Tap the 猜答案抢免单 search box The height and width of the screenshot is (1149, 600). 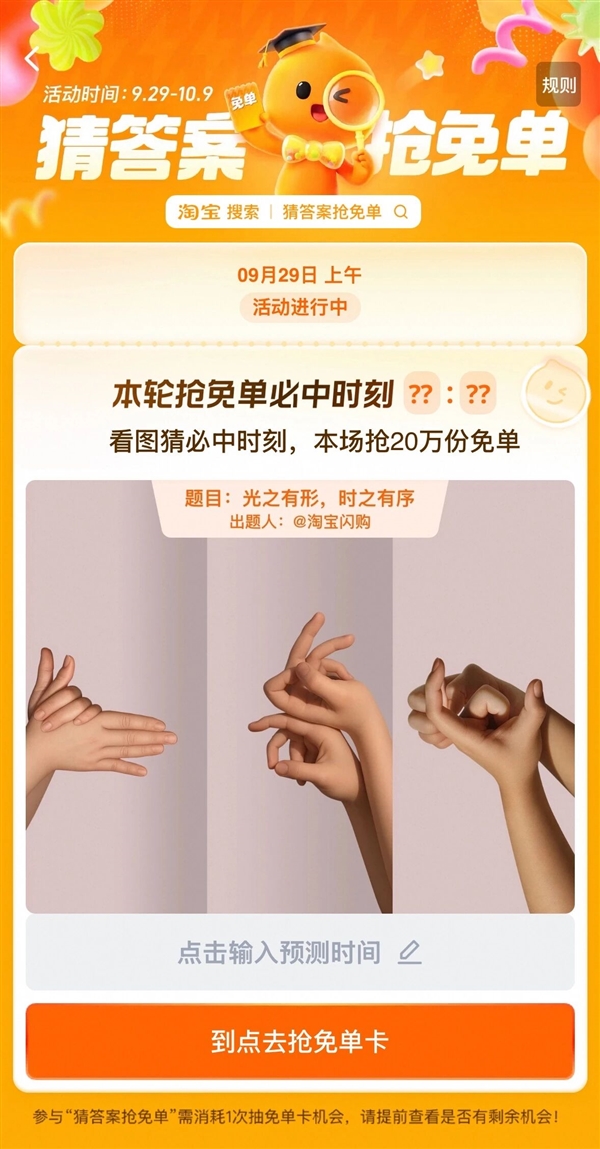point(293,212)
